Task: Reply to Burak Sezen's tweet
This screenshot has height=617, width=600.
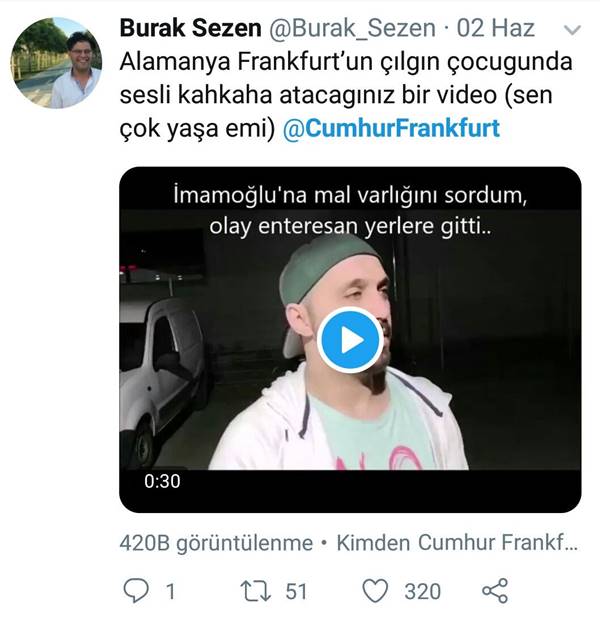Action: (135, 591)
